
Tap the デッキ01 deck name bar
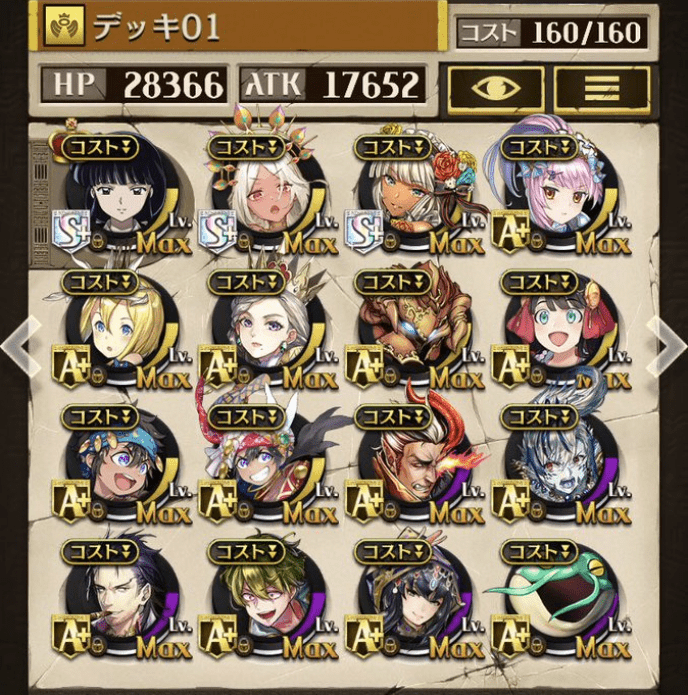tap(240, 27)
